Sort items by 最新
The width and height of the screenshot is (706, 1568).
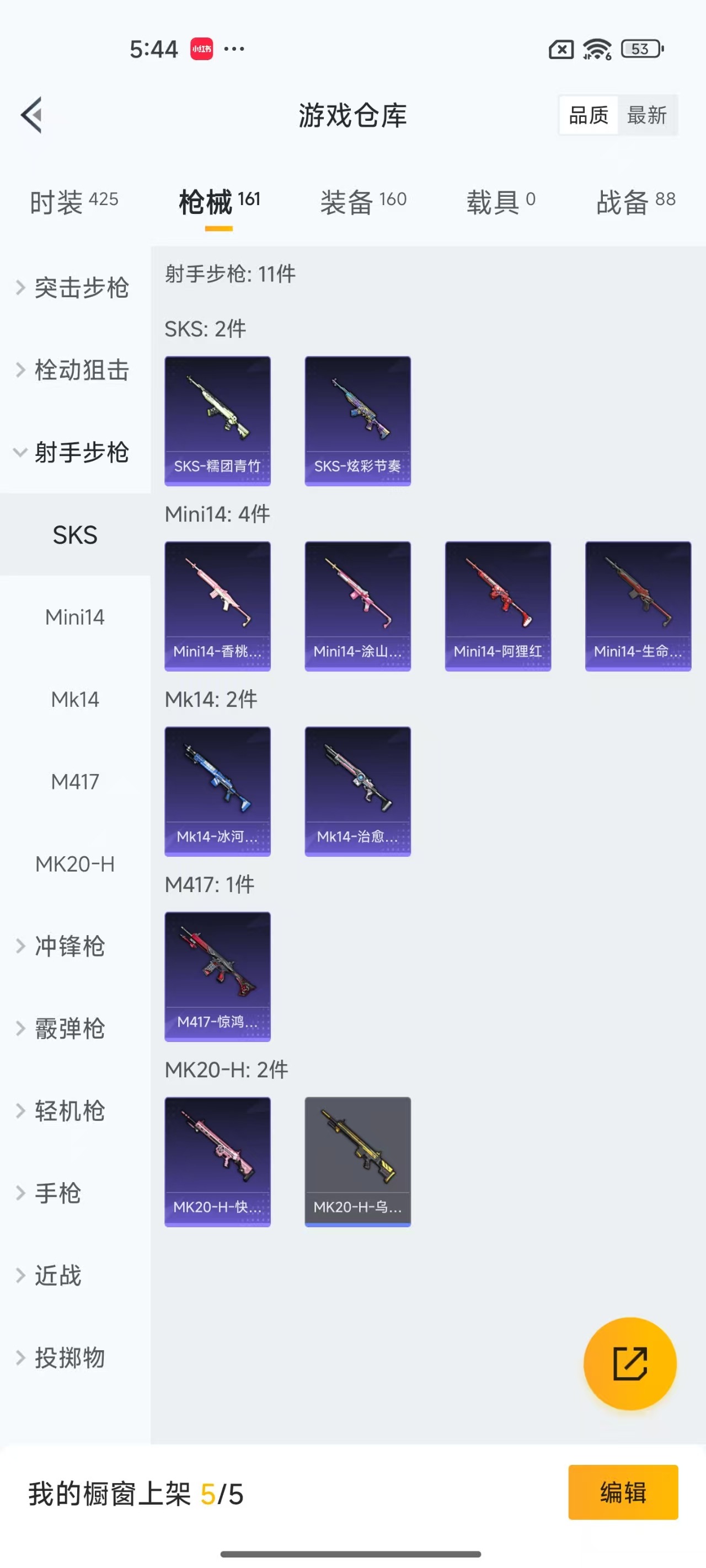pyautogui.click(x=647, y=115)
